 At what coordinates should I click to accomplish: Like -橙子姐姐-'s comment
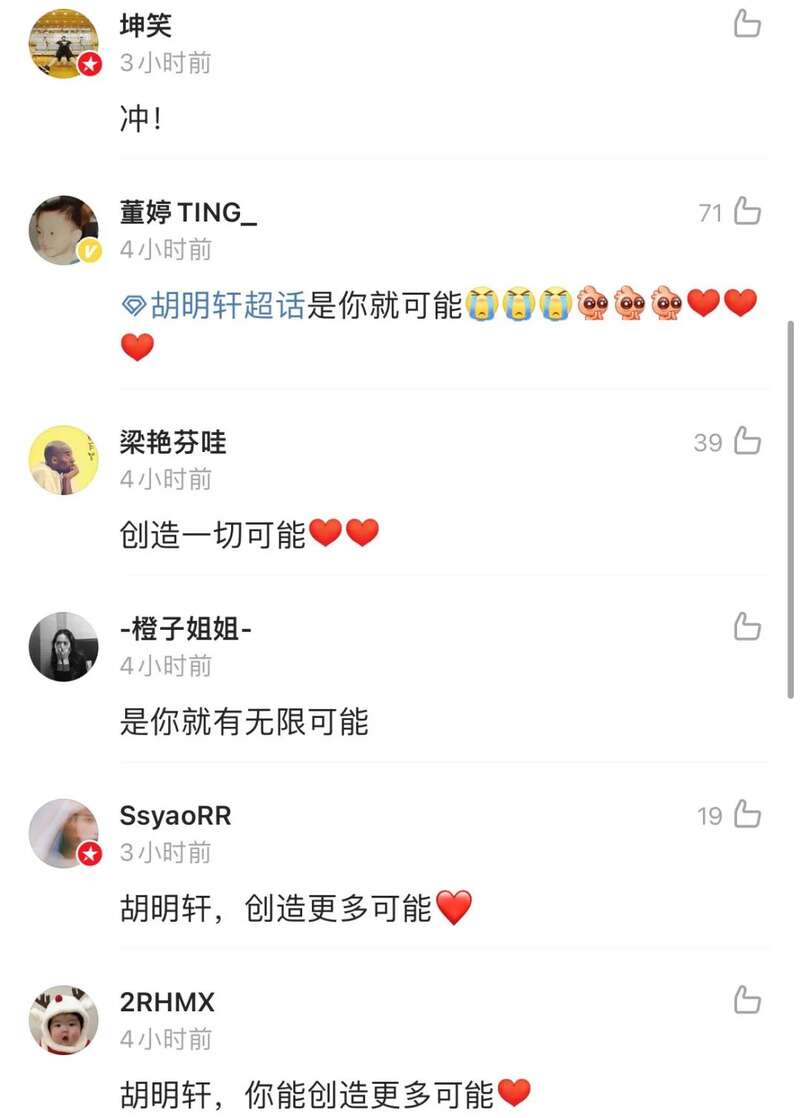tap(747, 627)
